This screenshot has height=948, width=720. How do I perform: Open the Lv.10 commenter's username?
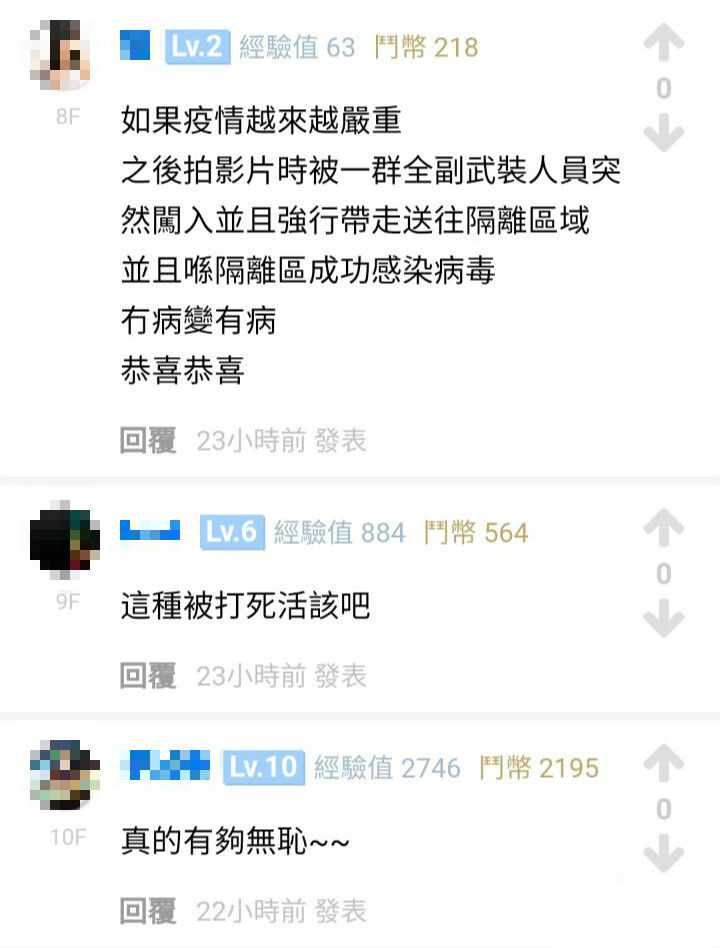click(x=165, y=767)
